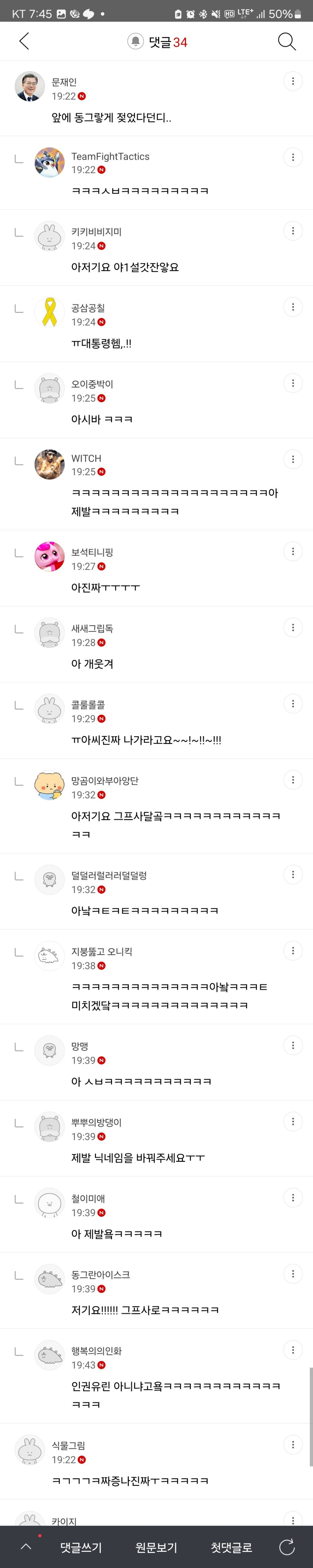Open the options menu on 식물그림's comment

tap(293, 1444)
